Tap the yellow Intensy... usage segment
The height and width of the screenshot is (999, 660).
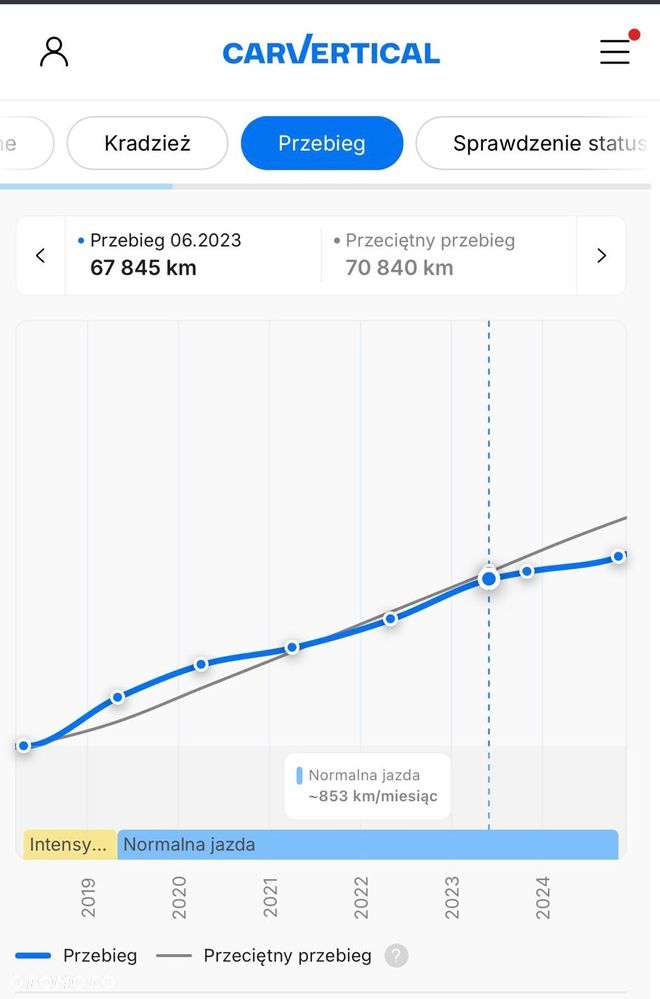(x=70, y=845)
